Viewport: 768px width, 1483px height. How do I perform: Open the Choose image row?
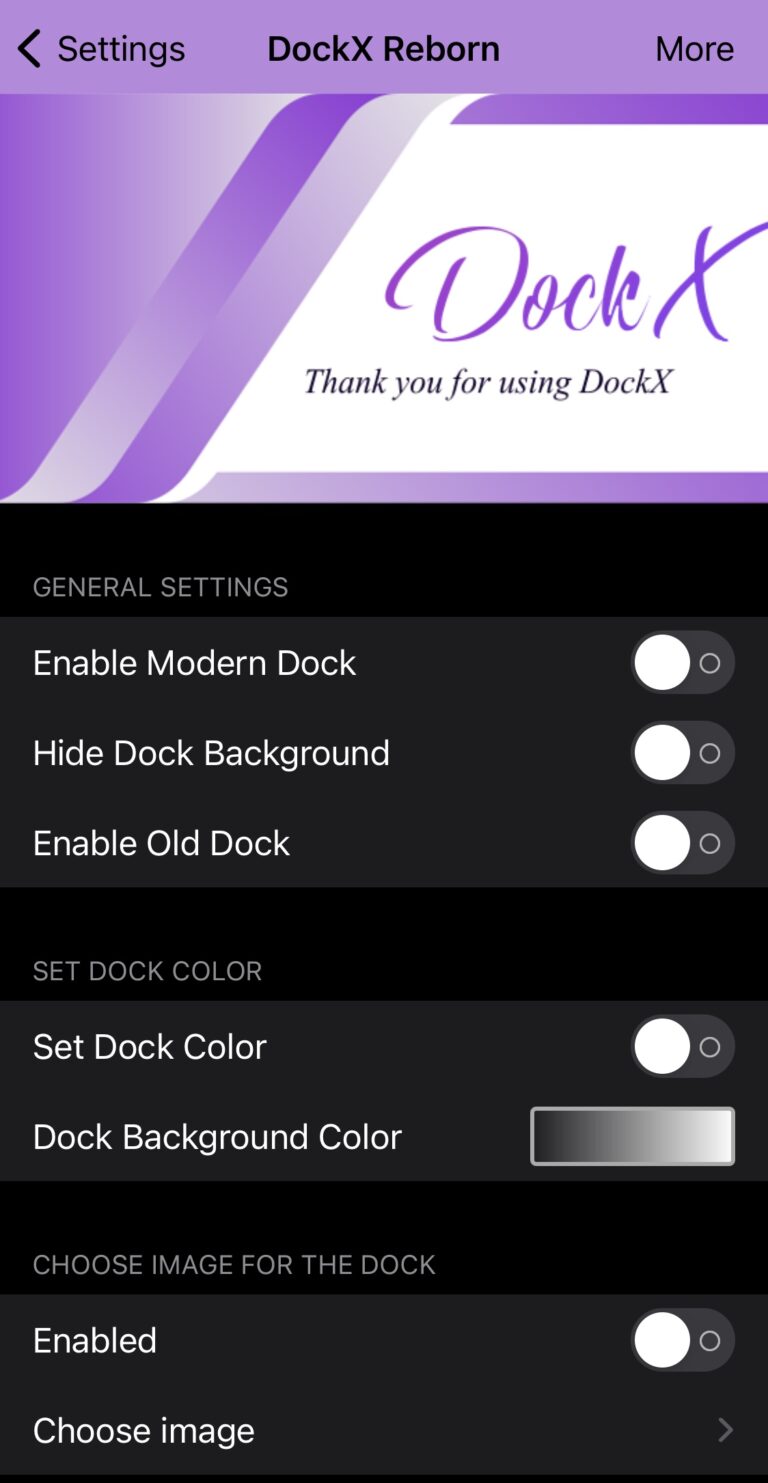pyautogui.click(x=384, y=1430)
